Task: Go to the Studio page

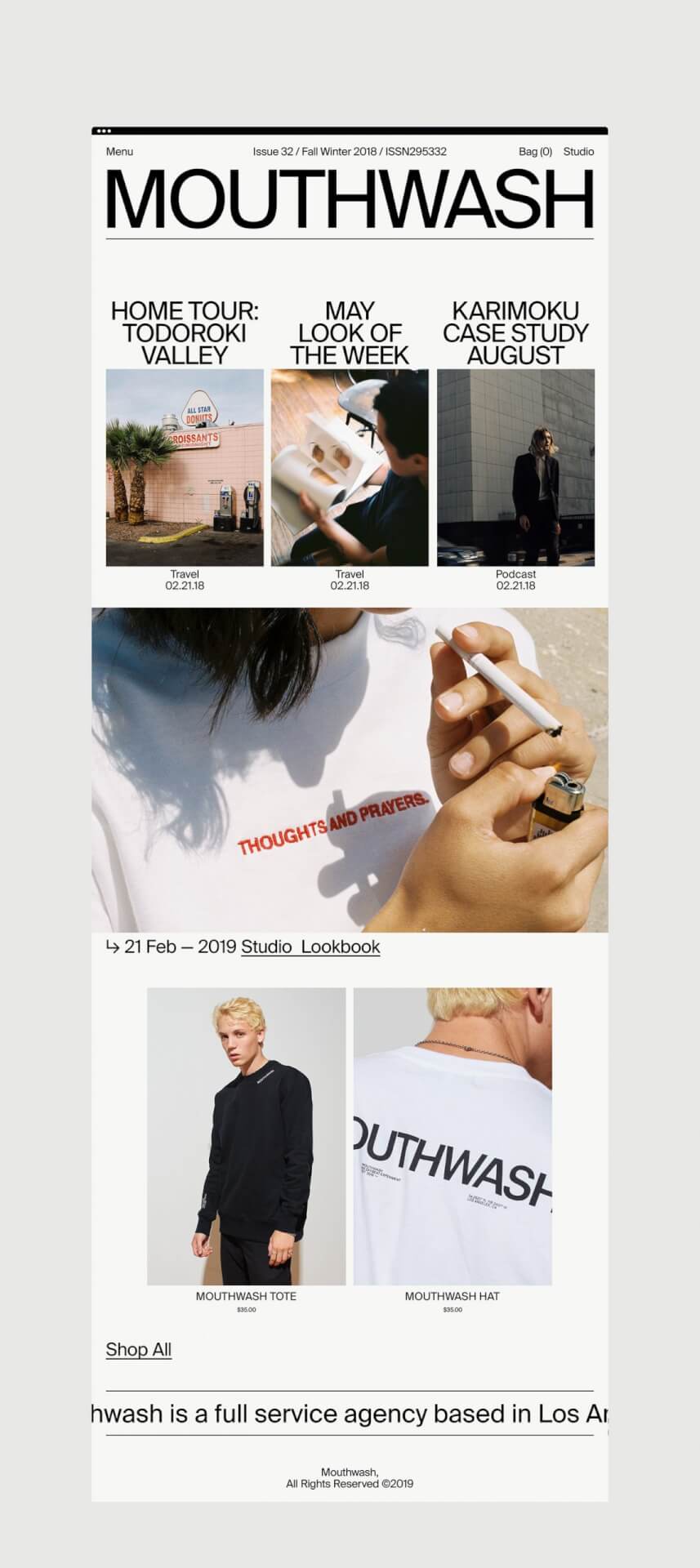Action: [x=578, y=151]
